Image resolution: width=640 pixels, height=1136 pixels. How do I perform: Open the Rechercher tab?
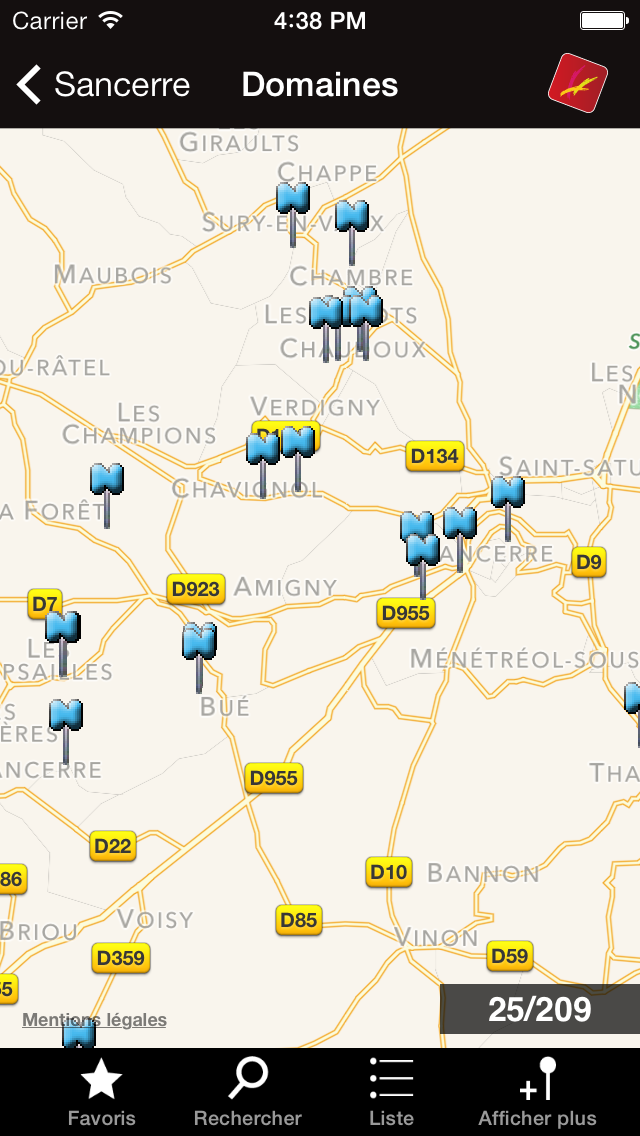coord(247,1093)
